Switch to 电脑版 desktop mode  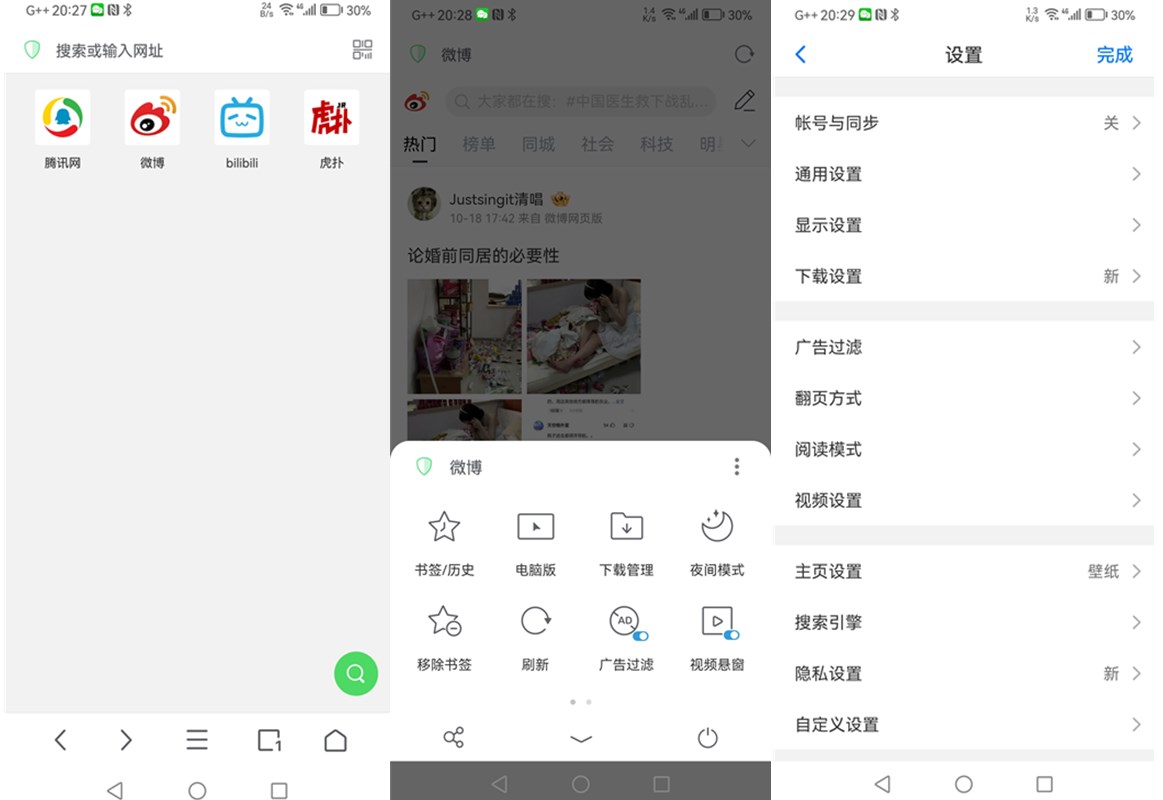coord(535,543)
